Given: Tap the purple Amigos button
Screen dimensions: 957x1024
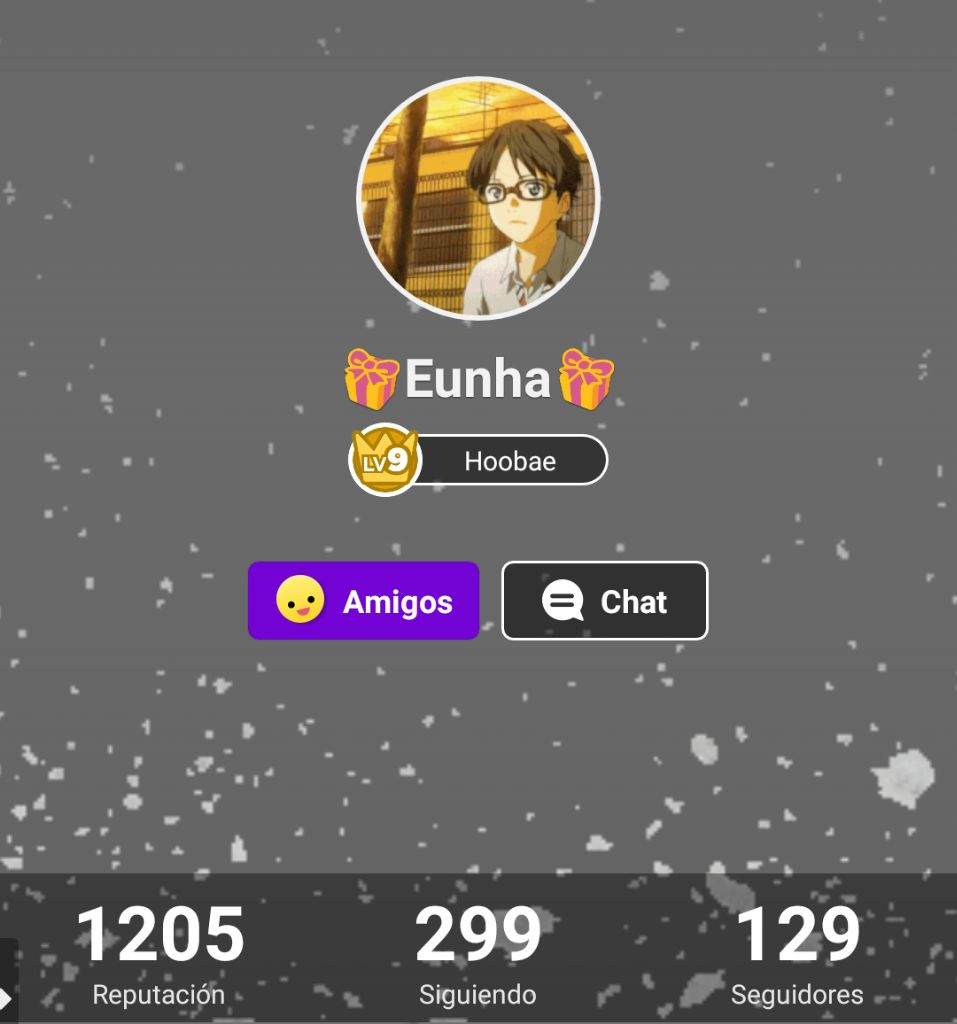Looking at the screenshot, I should 363,601.
